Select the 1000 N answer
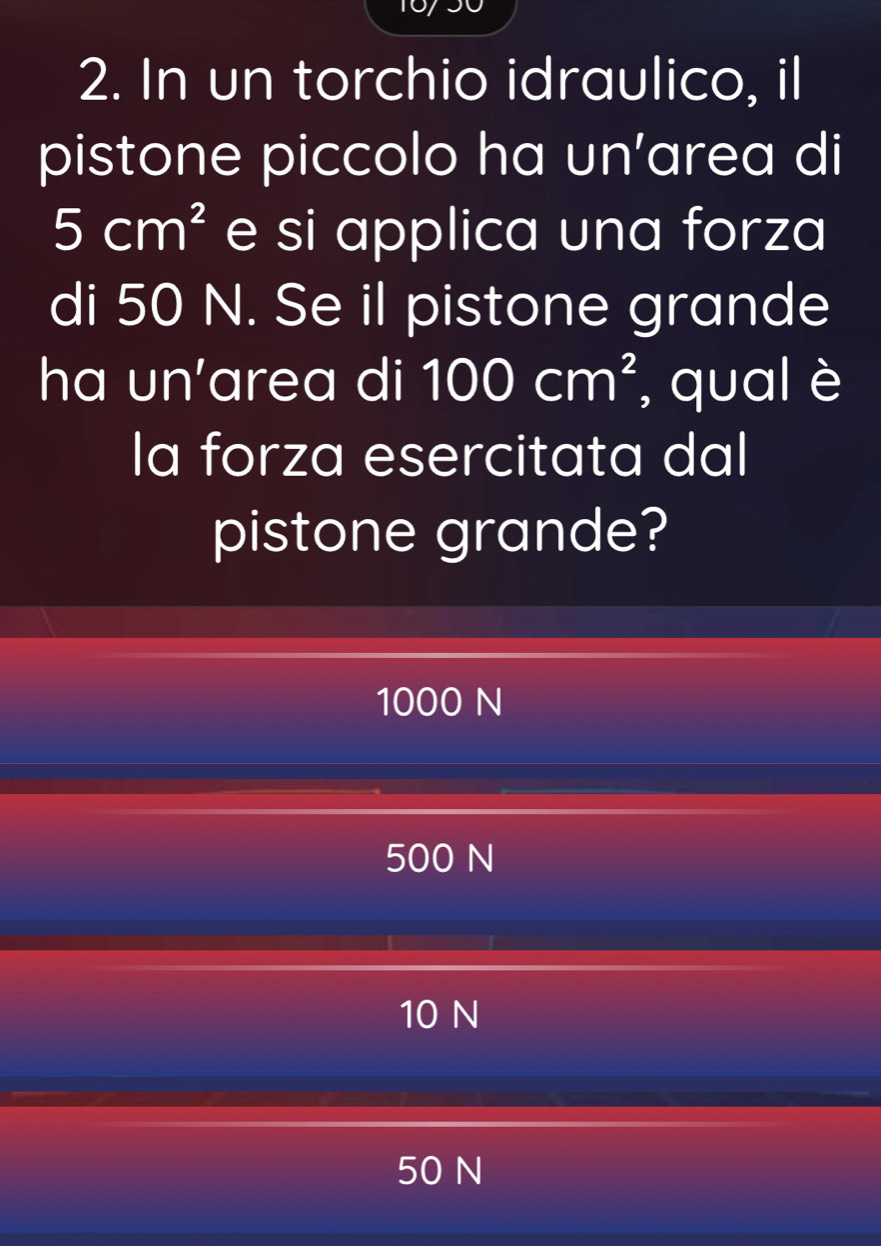This screenshot has height=1246, width=881. 440,702
